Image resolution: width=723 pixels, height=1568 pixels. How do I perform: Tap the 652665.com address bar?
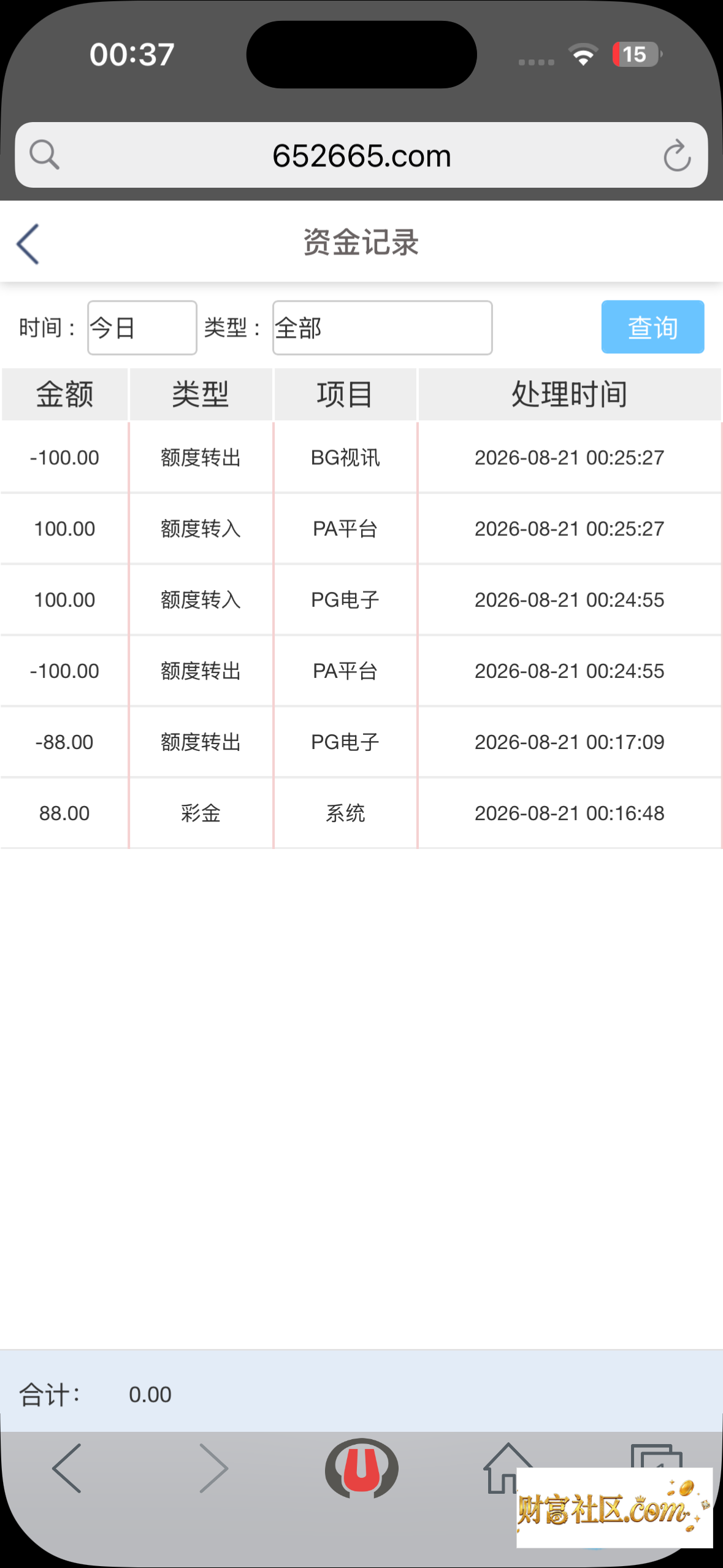361,155
